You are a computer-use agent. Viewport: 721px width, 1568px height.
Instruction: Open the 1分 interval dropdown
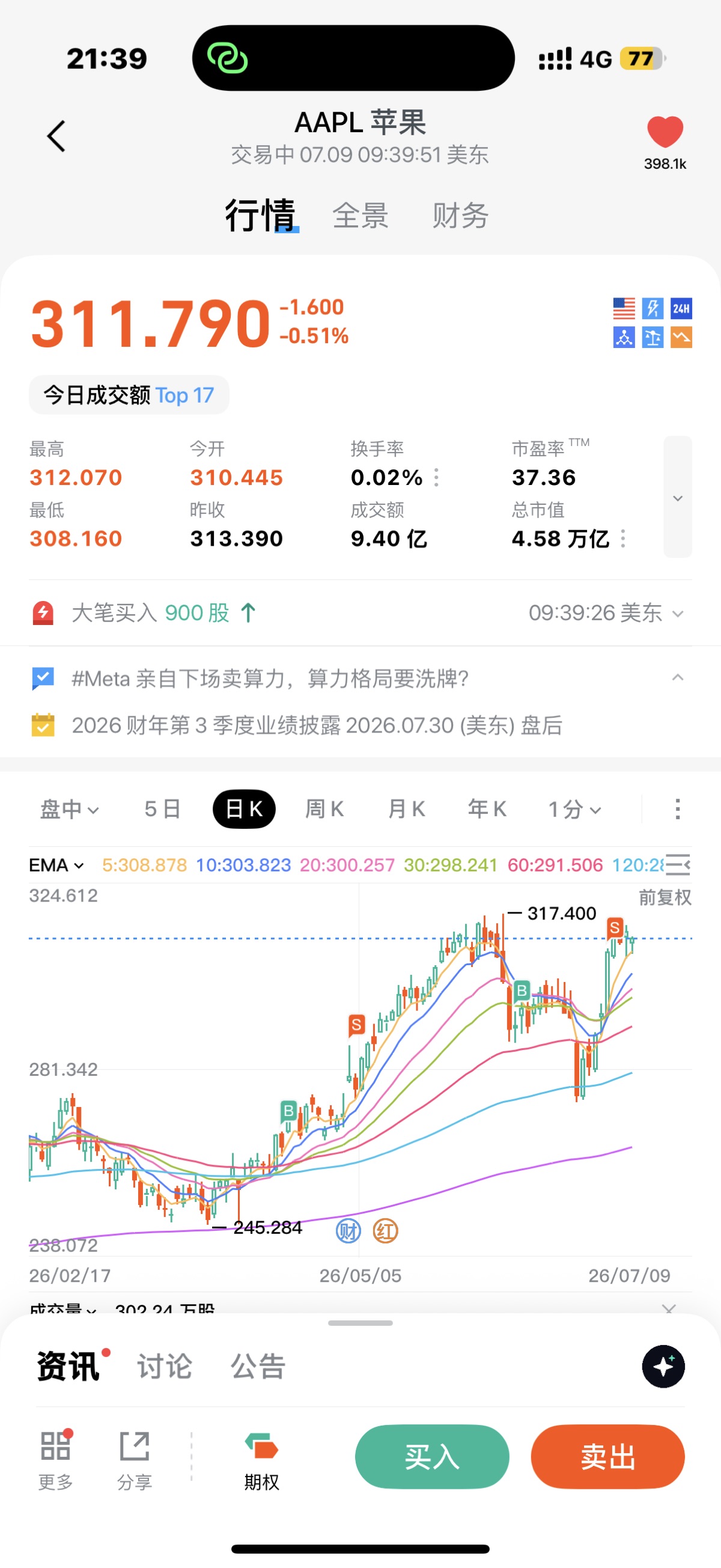575,810
